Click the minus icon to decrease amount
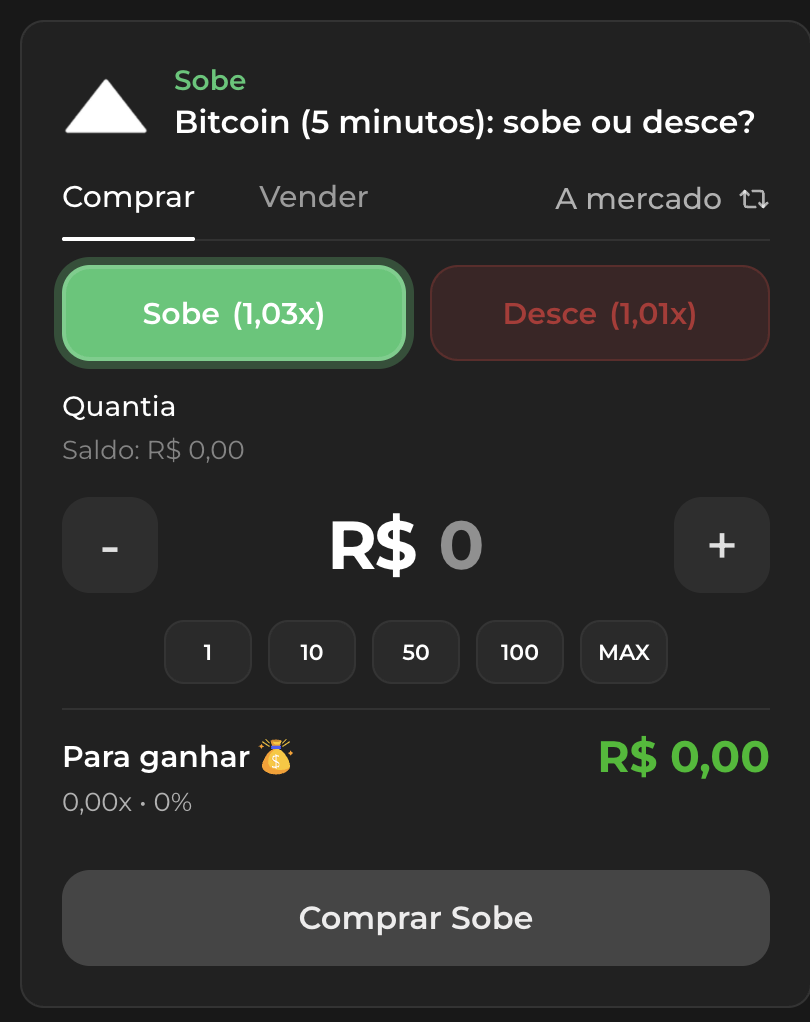This screenshot has width=810, height=1022. (x=109, y=545)
